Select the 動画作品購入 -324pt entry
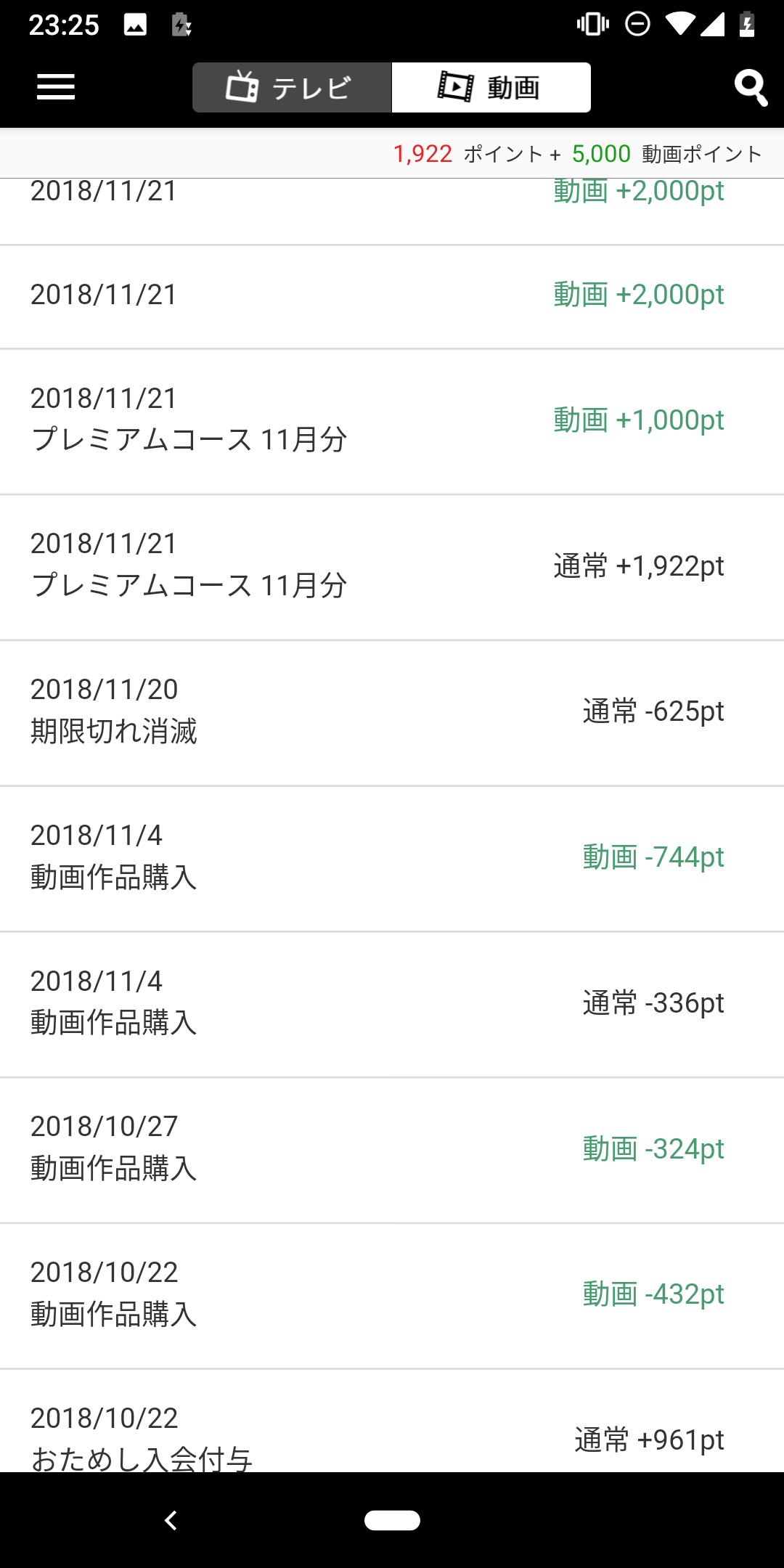This screenshot has width=784, height=1568. [392, 1148]
